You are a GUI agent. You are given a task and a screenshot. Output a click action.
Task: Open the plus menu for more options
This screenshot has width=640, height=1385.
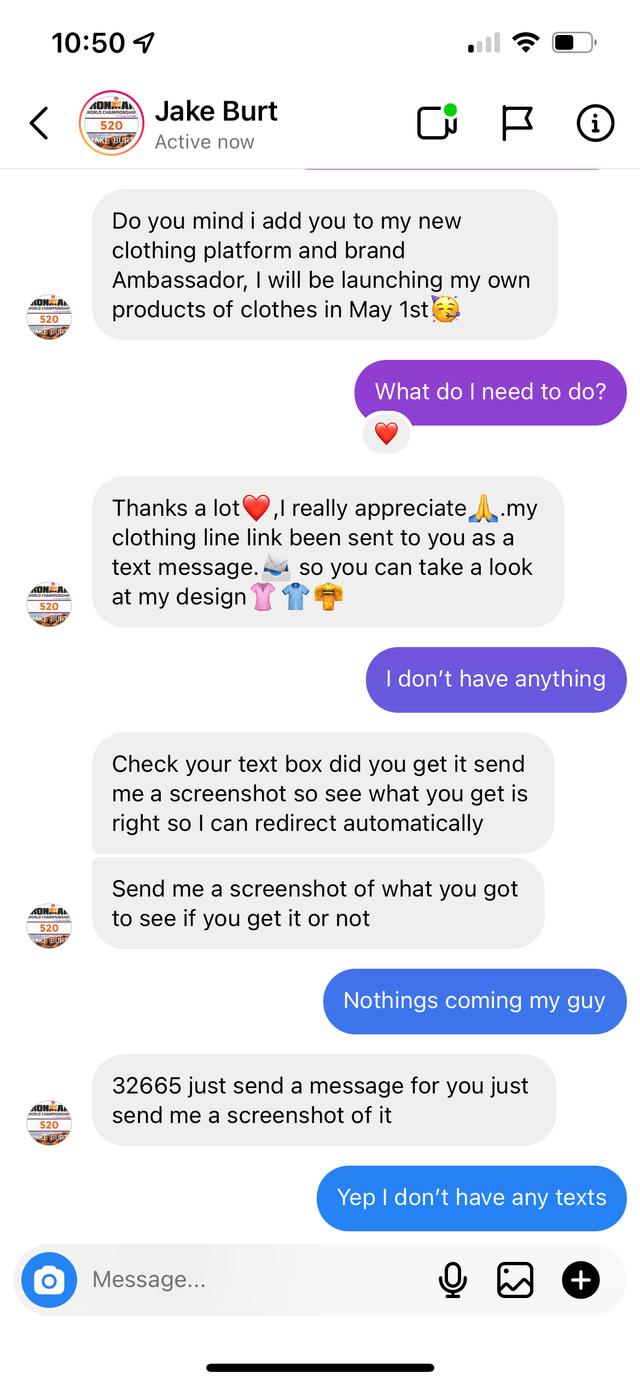(x=581, y=1279)
